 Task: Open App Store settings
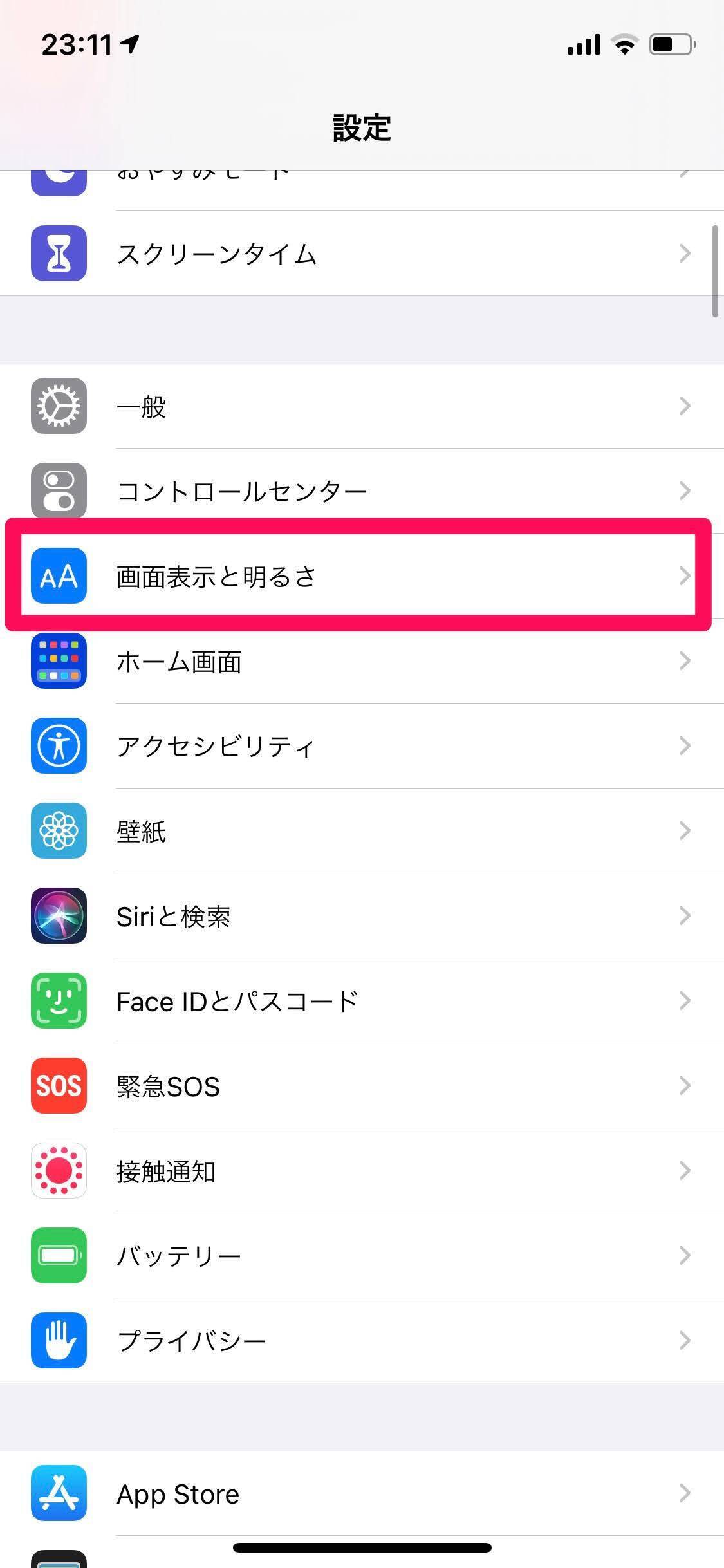[x=360, y=1493]
